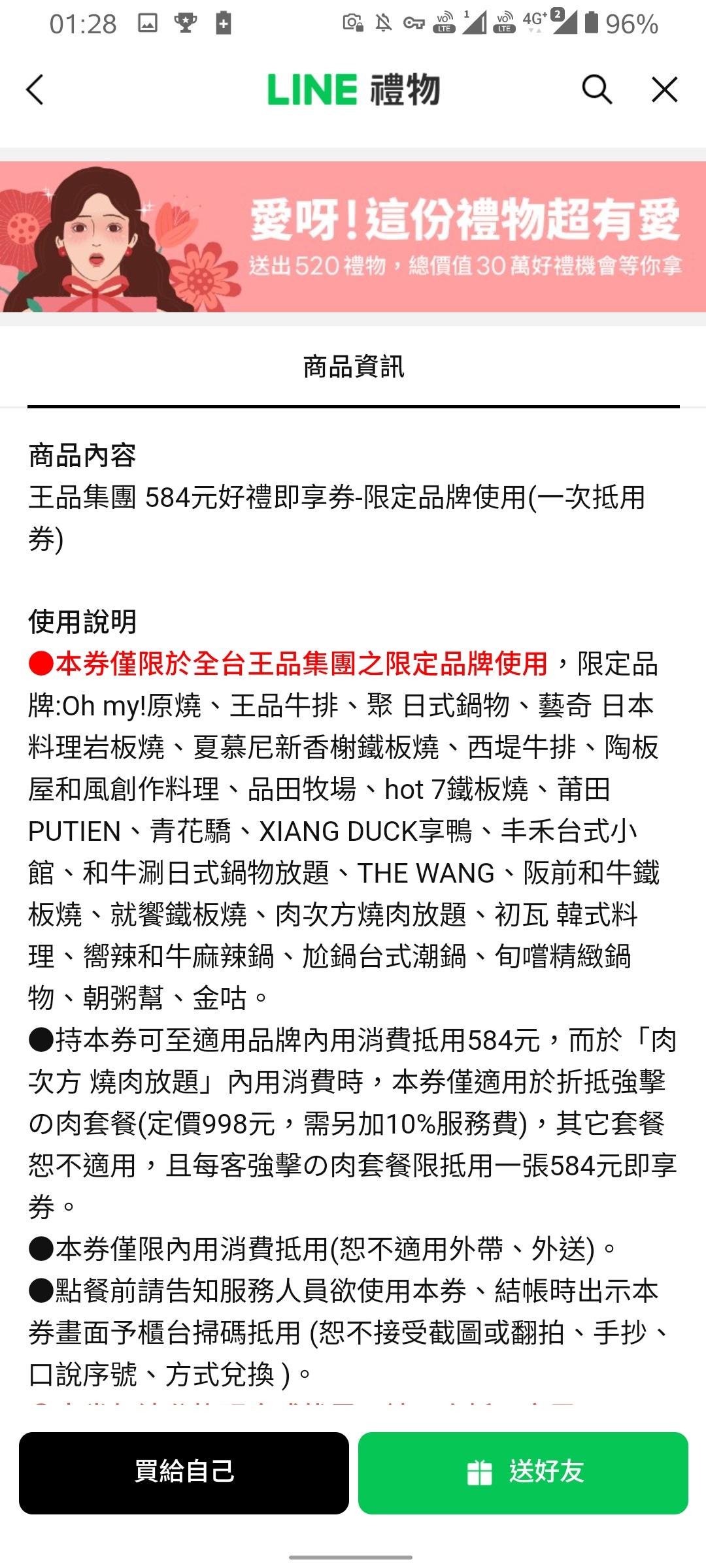Screen dimensions: 706x1568
Task: Close the LINE 禮物 page
Action: [664, 90]
